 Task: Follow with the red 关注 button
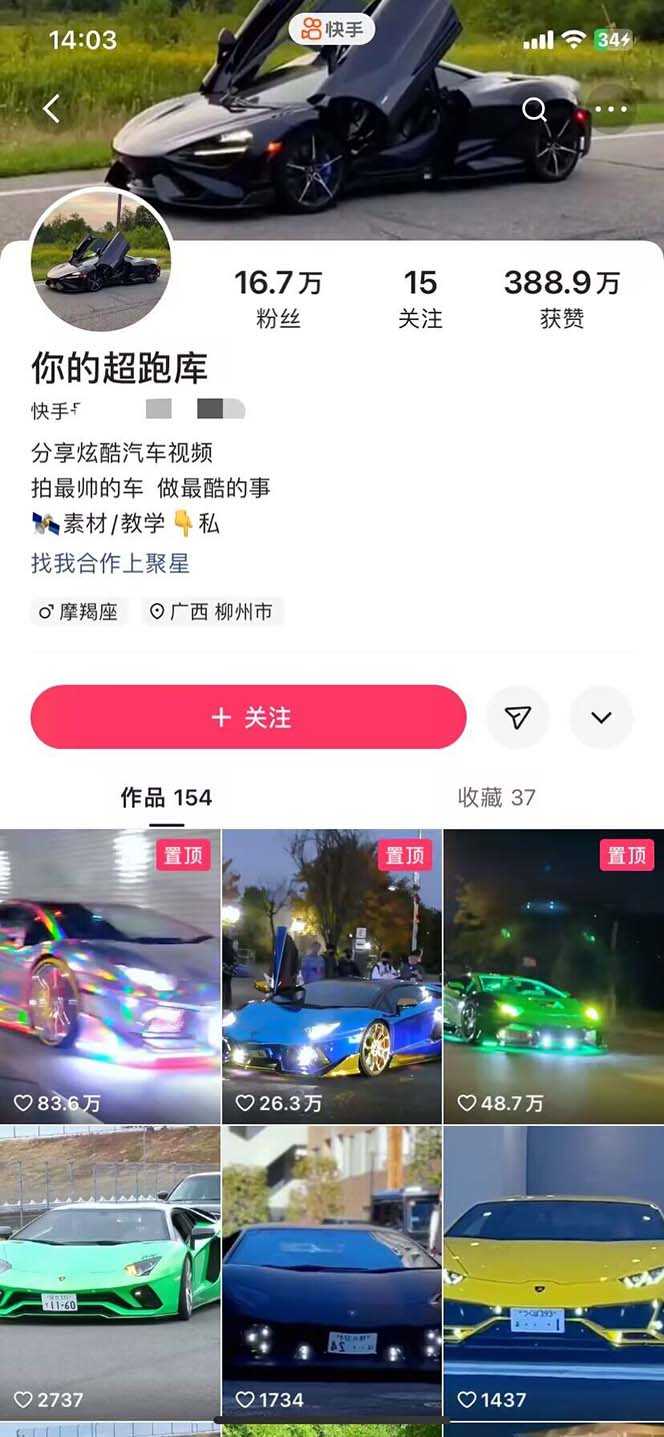click(248, 717)
